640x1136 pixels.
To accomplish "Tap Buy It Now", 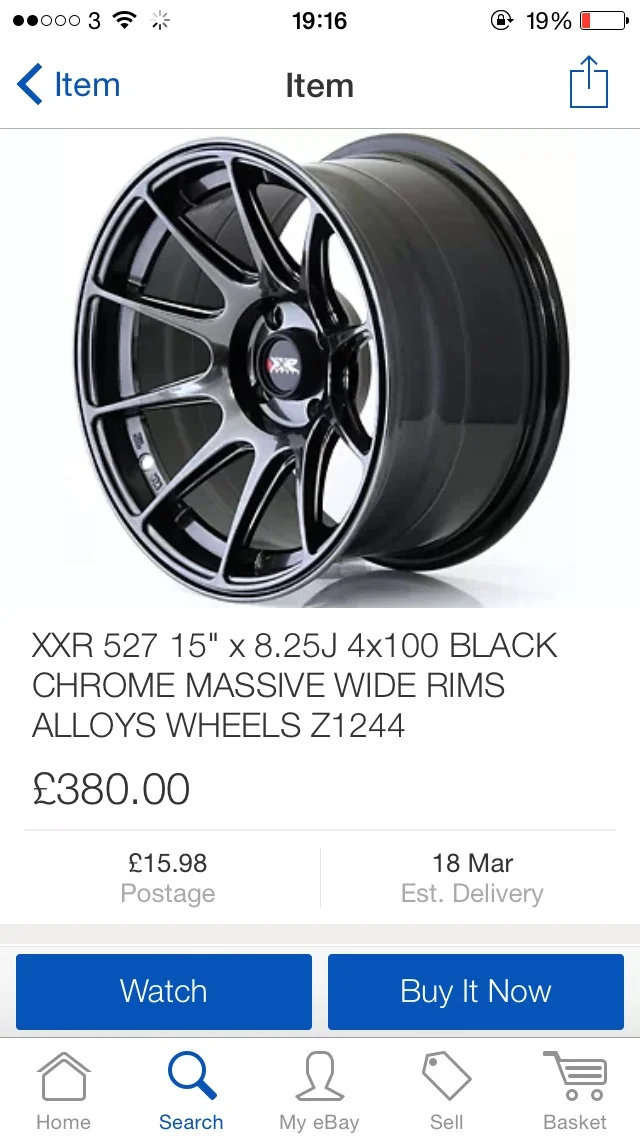I will pyautogui.click(x=475, y=991).
